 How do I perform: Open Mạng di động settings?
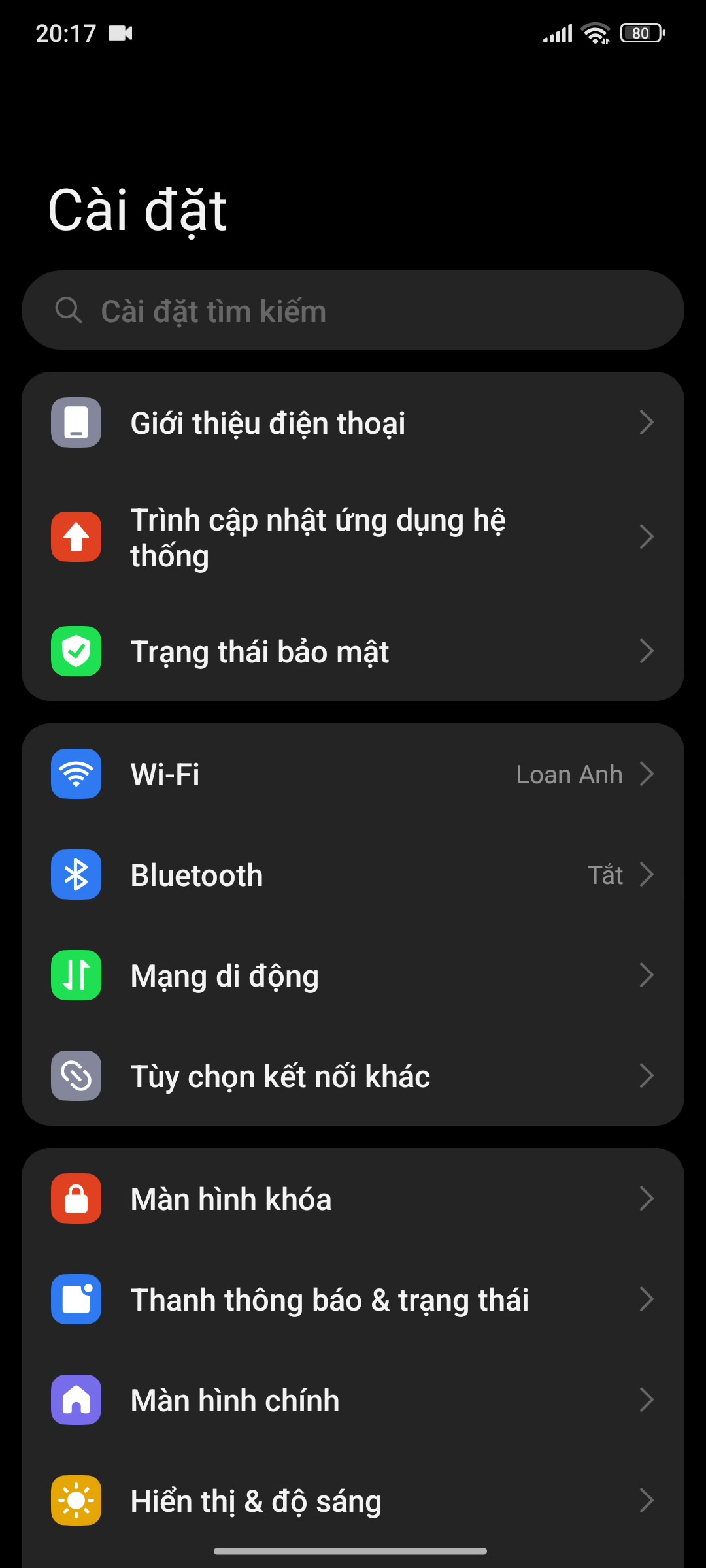point(353,975)
